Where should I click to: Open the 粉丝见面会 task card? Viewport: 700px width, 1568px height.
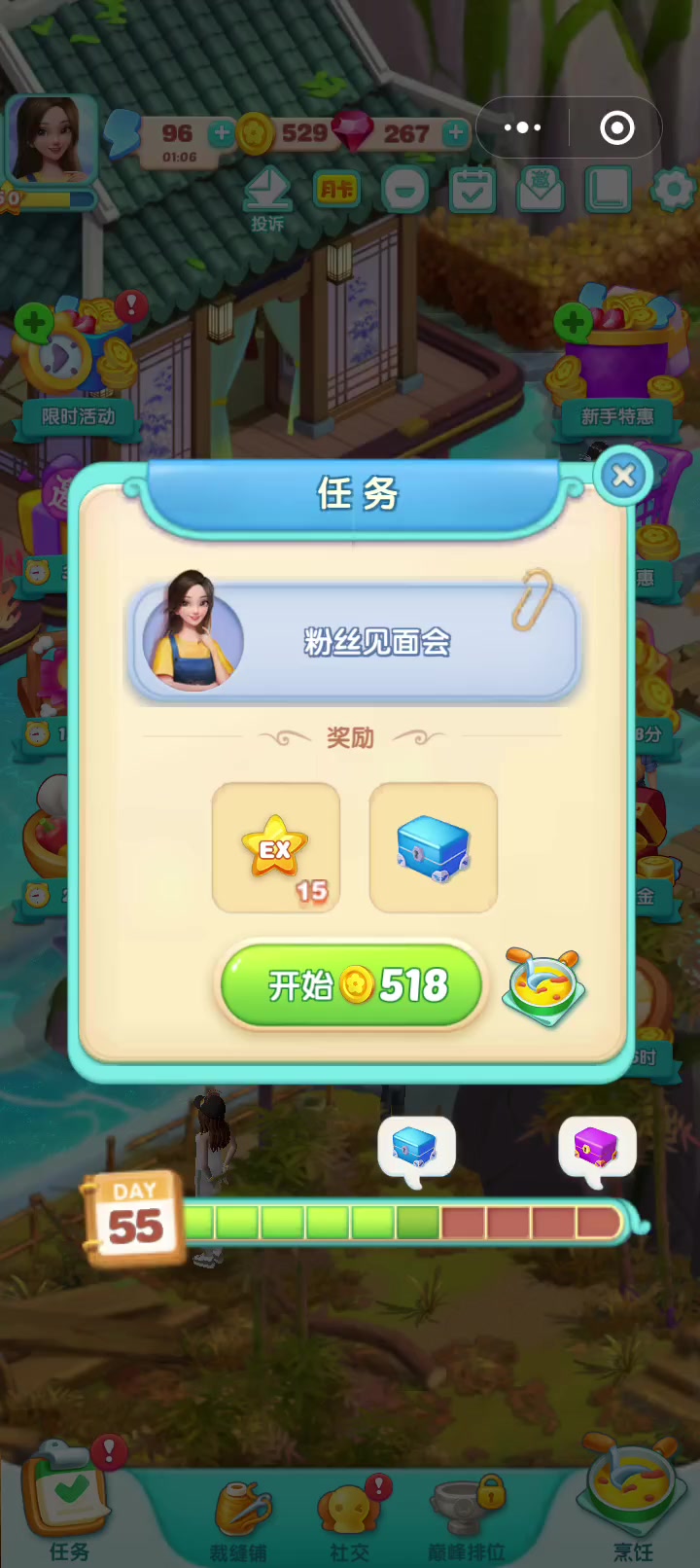click(x=355, y=641)
